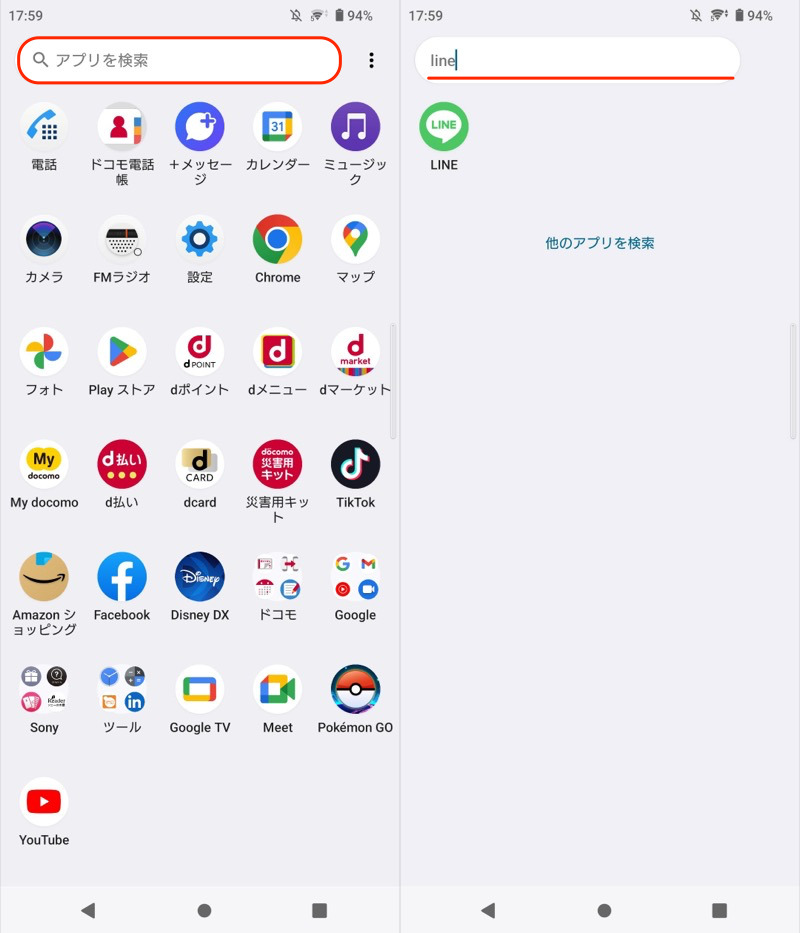Launch the TikTok app
Image resolution: width=800 pixels, height=933 pixels.
(x=355, y=466)
